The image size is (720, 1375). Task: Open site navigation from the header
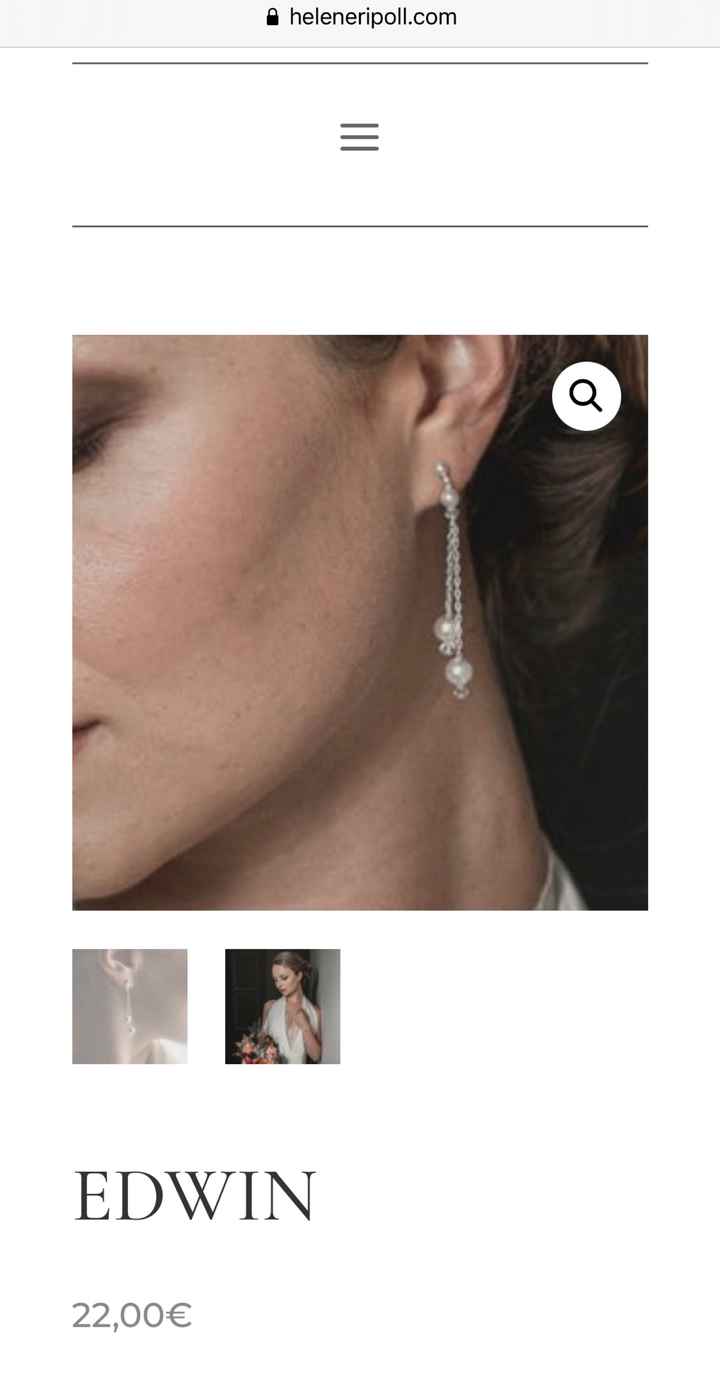359,137
